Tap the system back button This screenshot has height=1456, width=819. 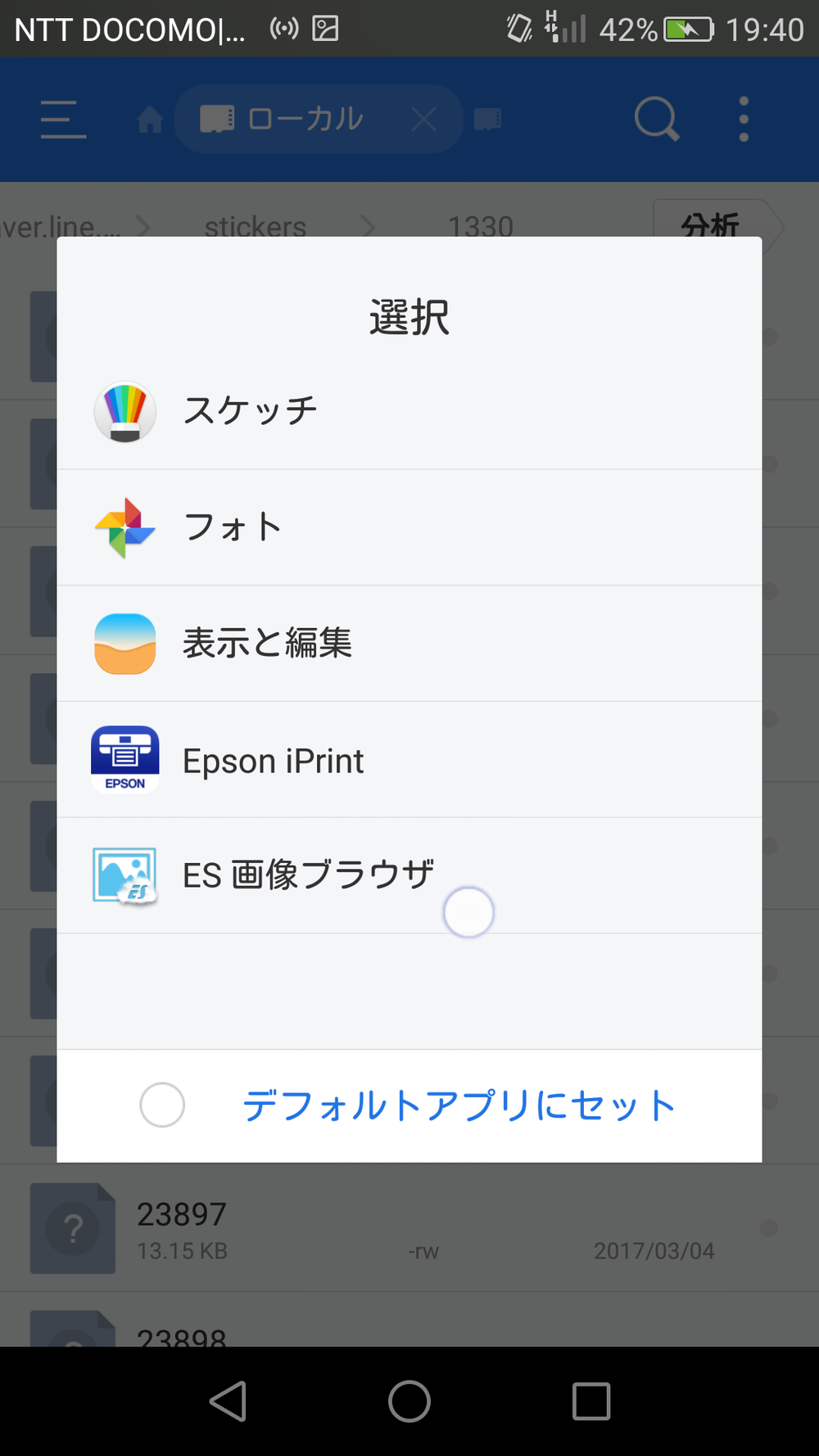229,1401
